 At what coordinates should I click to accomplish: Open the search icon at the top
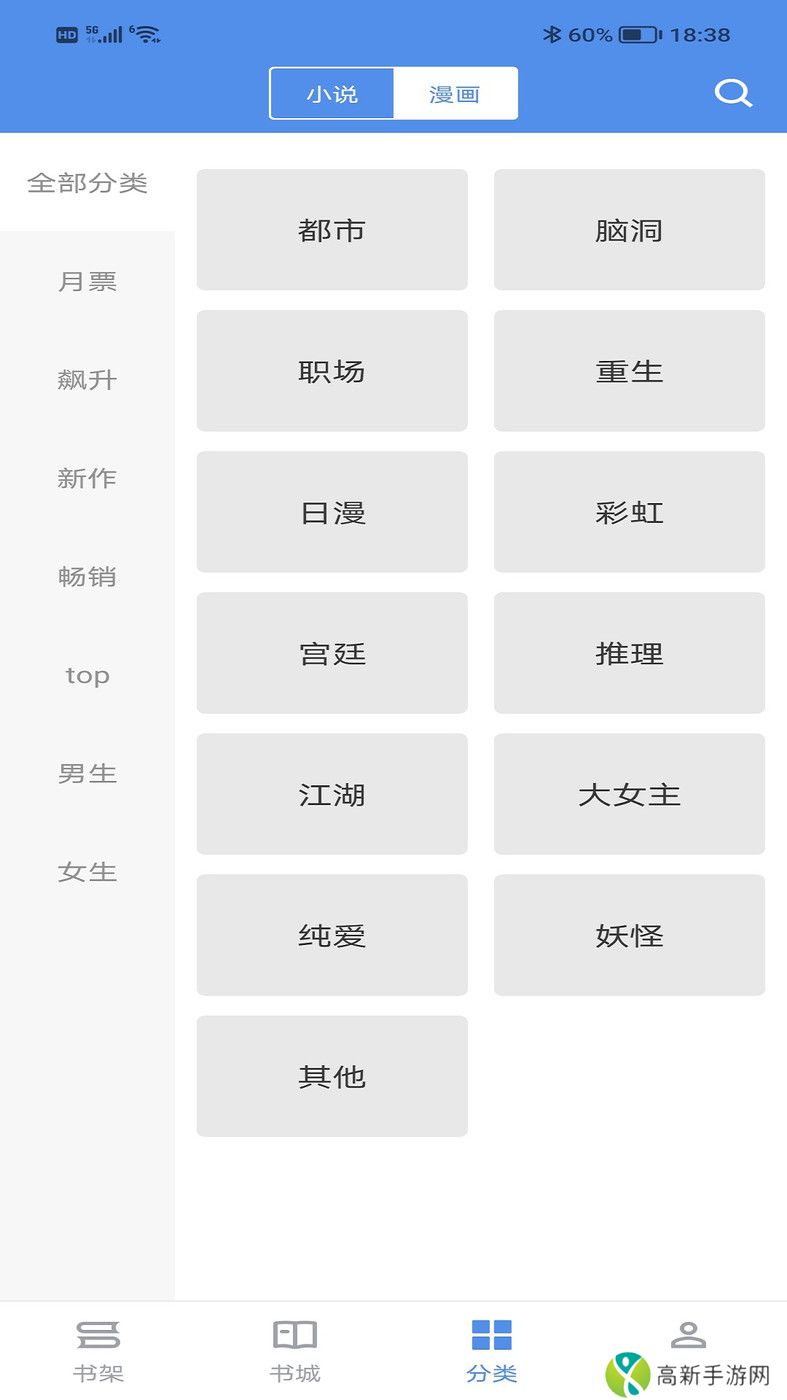point(733,93)
